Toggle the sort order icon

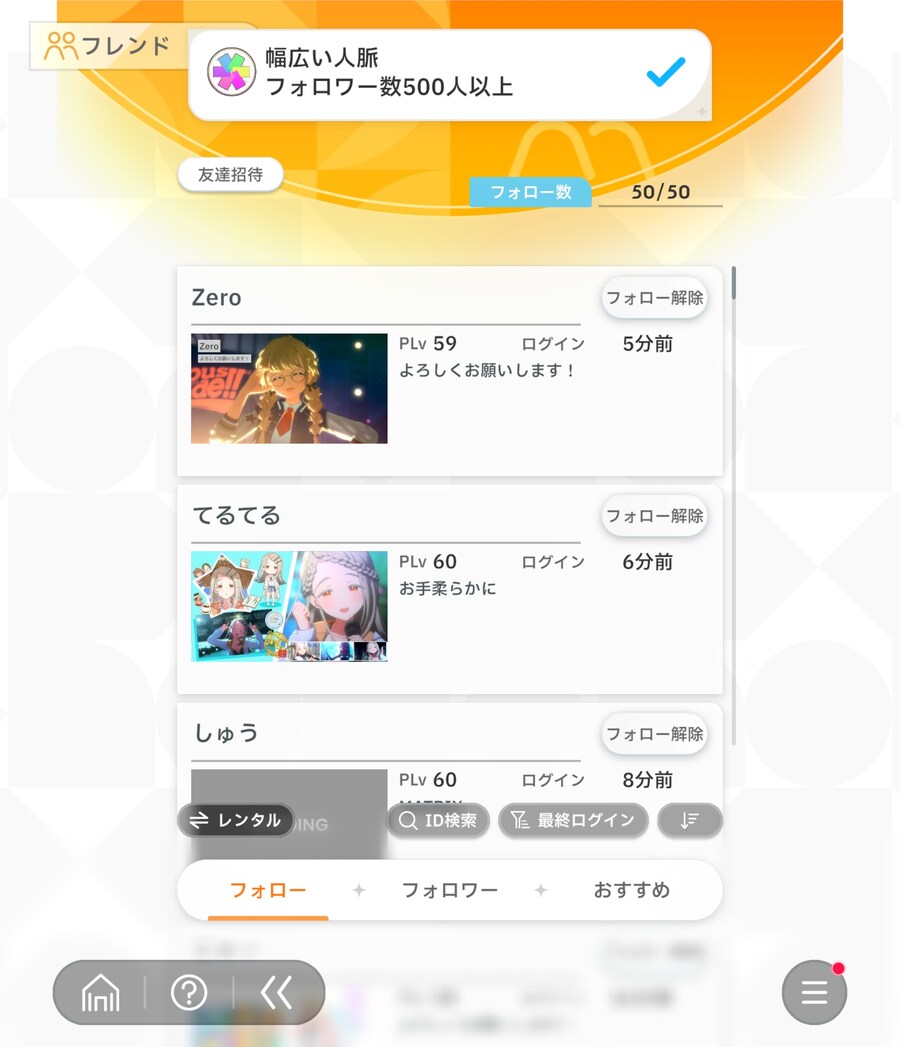(x=689, y=820)
